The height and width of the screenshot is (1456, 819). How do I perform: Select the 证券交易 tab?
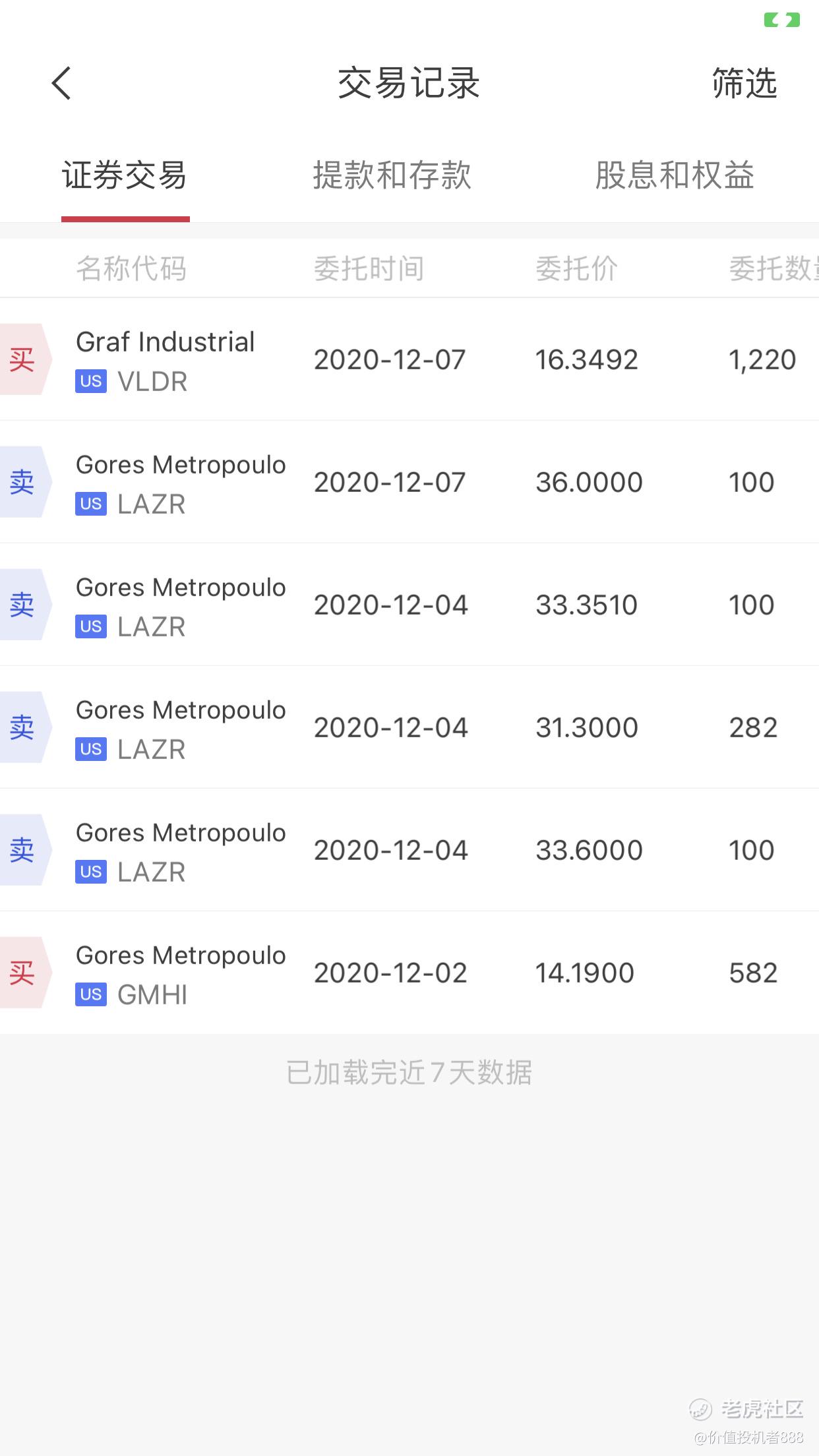tap(125, 176)
